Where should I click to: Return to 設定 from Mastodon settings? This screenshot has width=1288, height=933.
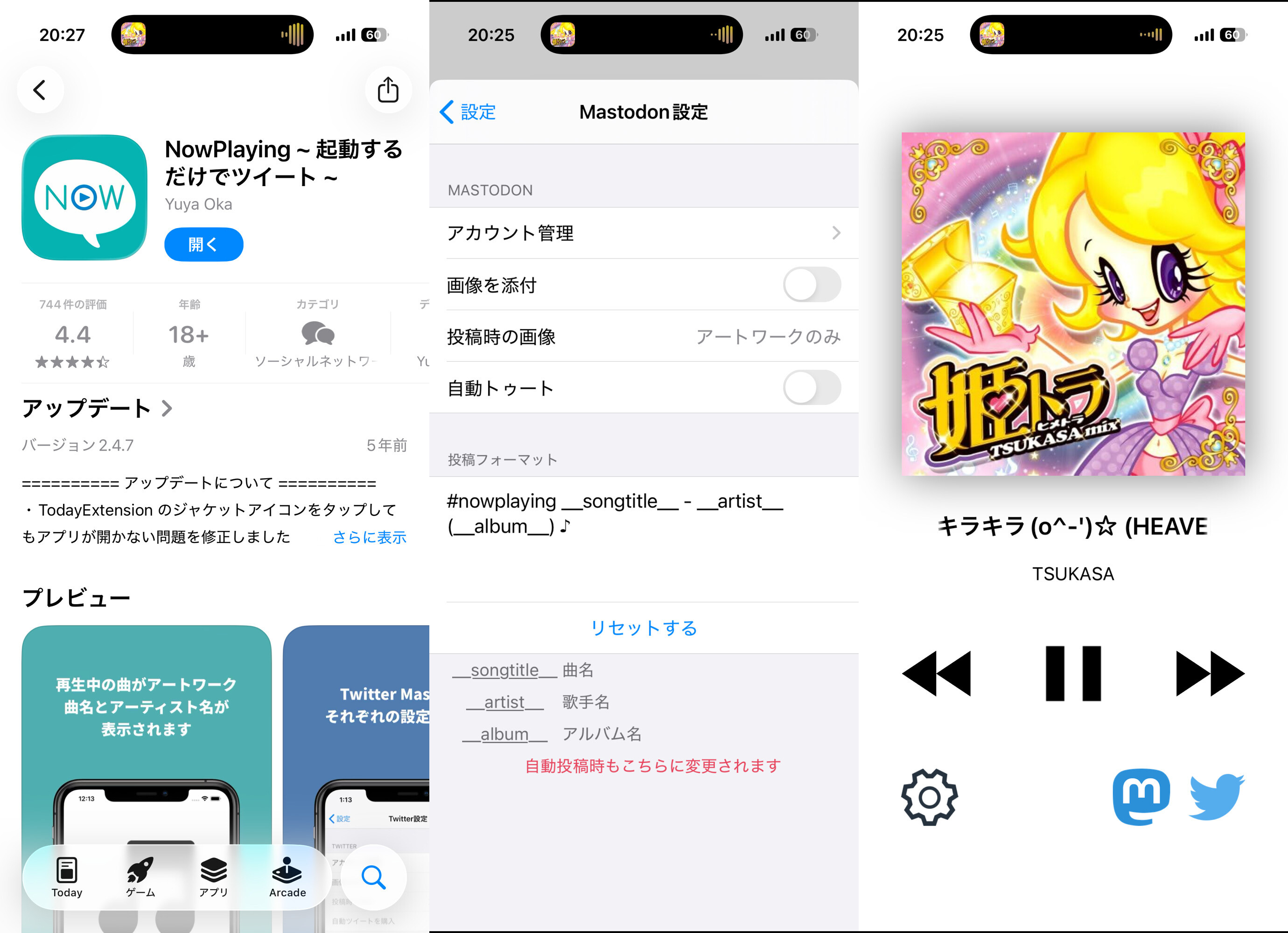pyautogui.click(x=468, y=112)
